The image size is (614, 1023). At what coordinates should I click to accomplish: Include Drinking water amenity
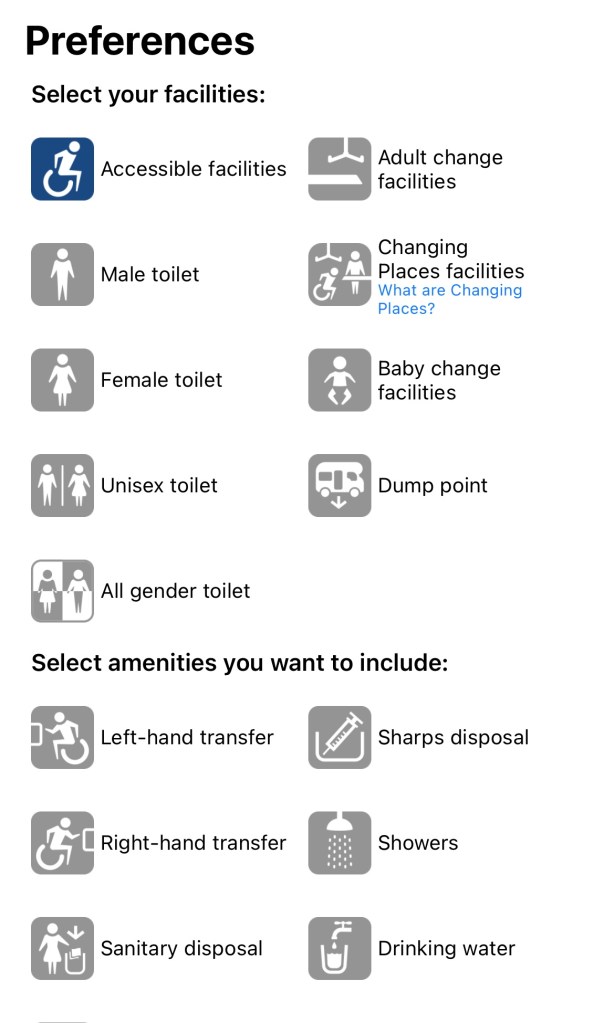point(340,948)
